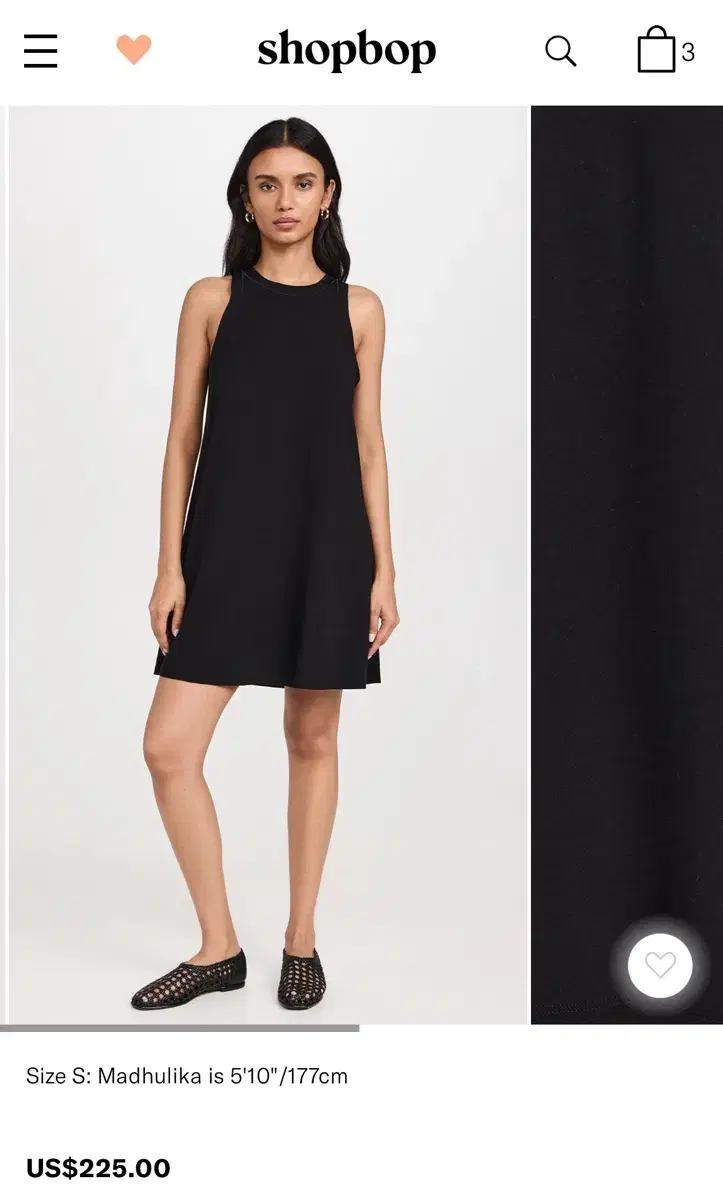Open the menu with the three-line icon

click(40, 50)
